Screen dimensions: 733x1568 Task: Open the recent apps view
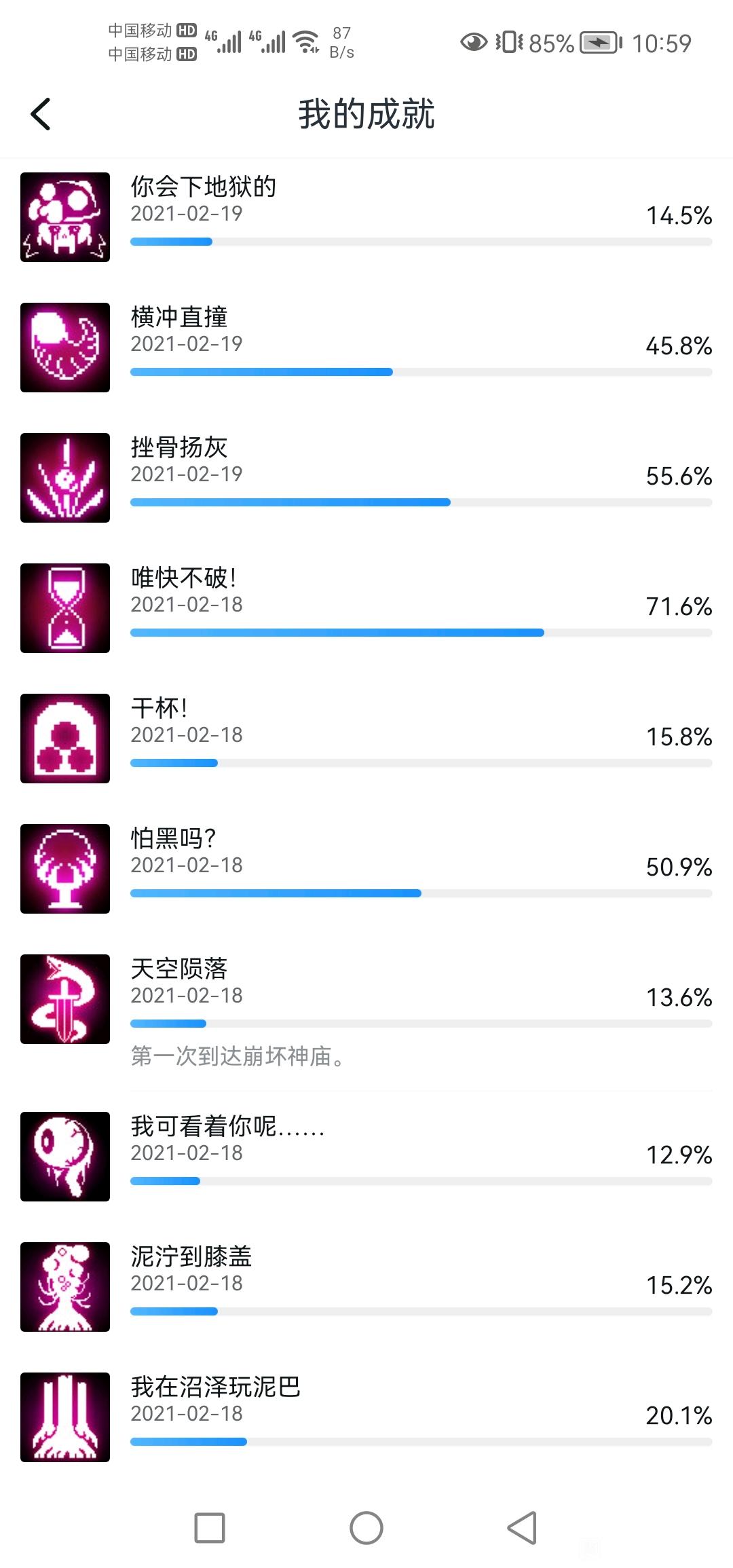click(x=210, y=1528)
